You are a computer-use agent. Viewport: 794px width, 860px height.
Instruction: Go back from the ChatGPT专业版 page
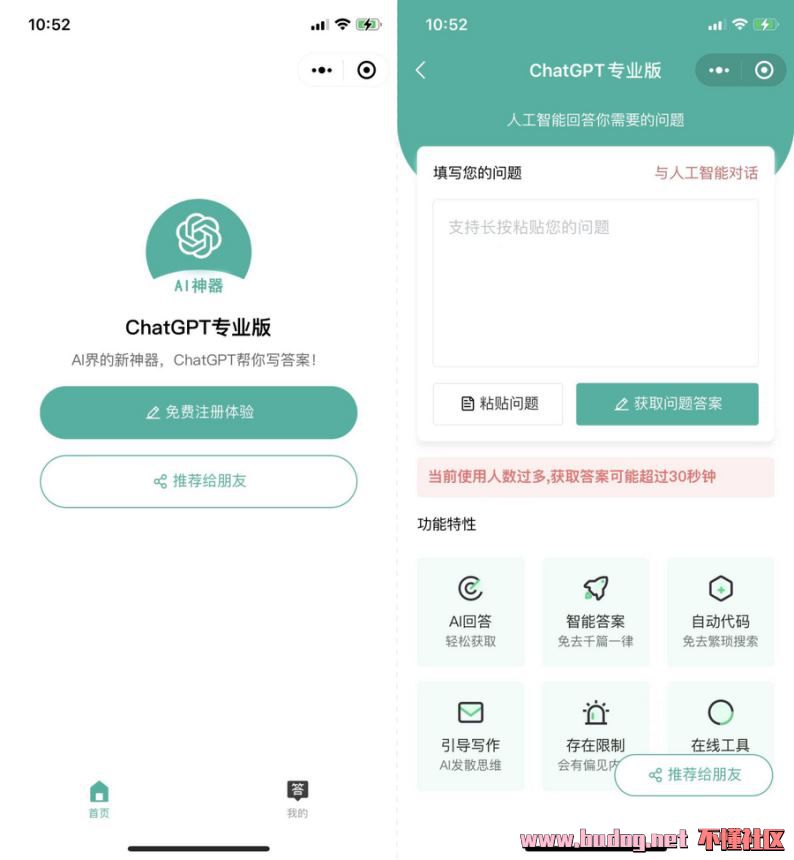point(421,70)
